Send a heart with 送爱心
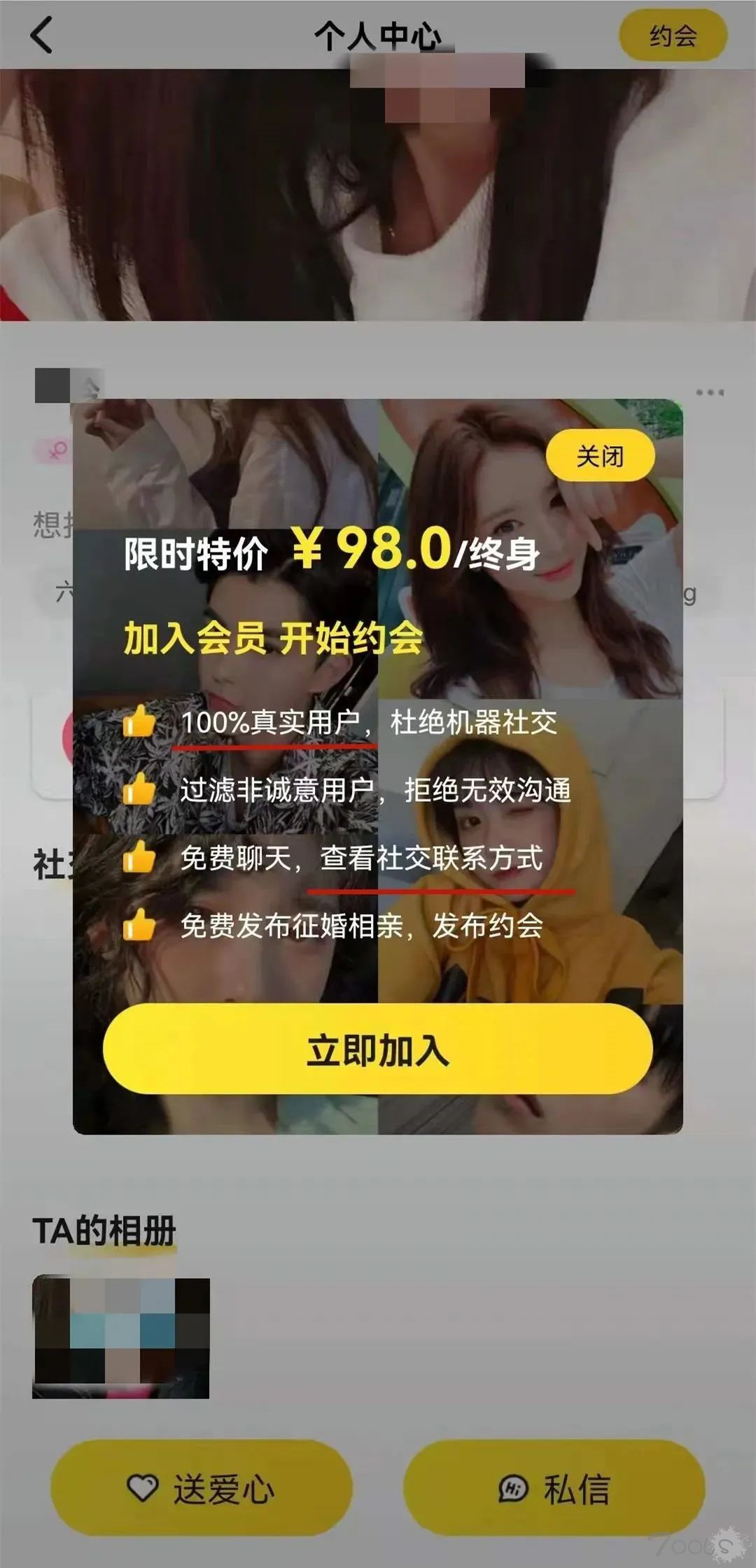The width and height of the screenshot is (756, 1568). 202,1487
